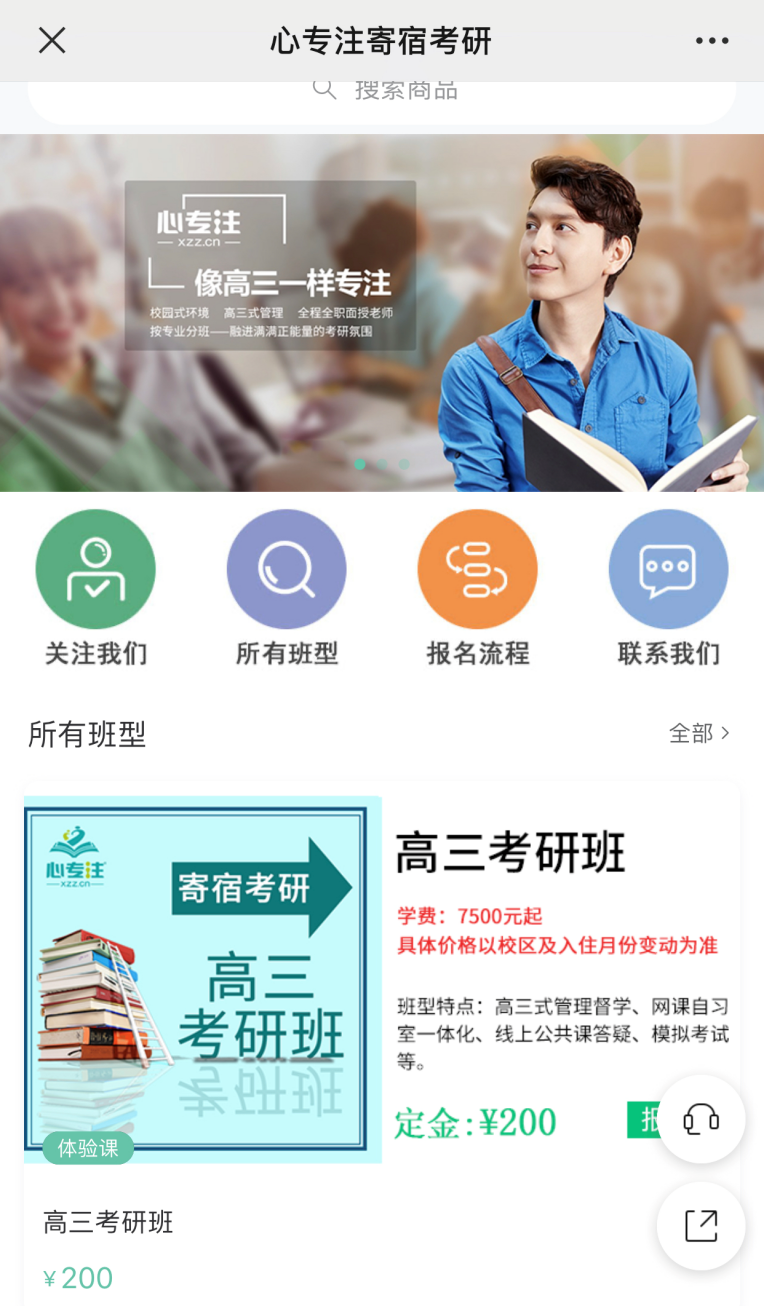Screen dimensions: 764x1306
Task: Open 关注我们
Action: coord(96,585)
